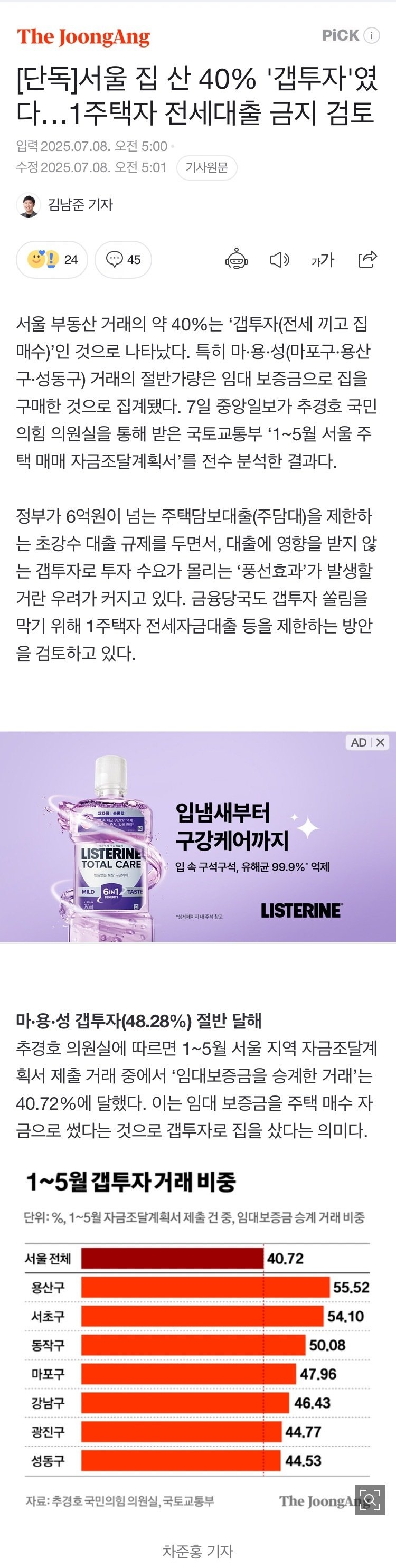The width and height of the screenshot is (396, 1568).
Task: Listen to article with speaker icon
Action: coord(279,260)
